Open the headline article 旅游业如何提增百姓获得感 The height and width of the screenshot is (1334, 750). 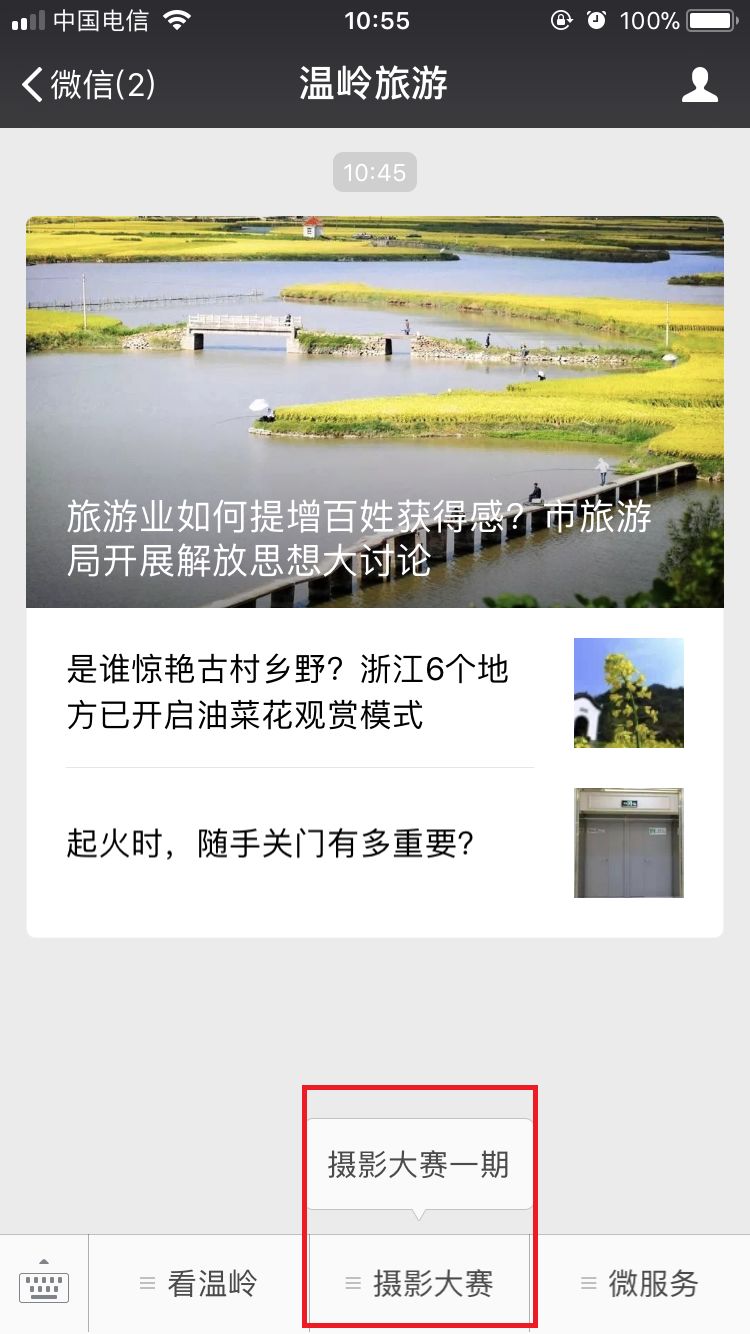tap(375, 412)
